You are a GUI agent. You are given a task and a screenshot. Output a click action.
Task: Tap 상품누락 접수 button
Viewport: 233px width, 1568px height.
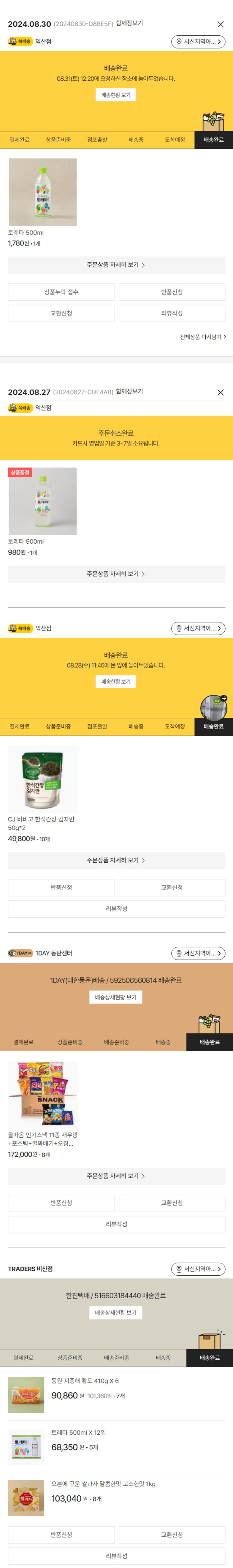(x=61, y=292)
